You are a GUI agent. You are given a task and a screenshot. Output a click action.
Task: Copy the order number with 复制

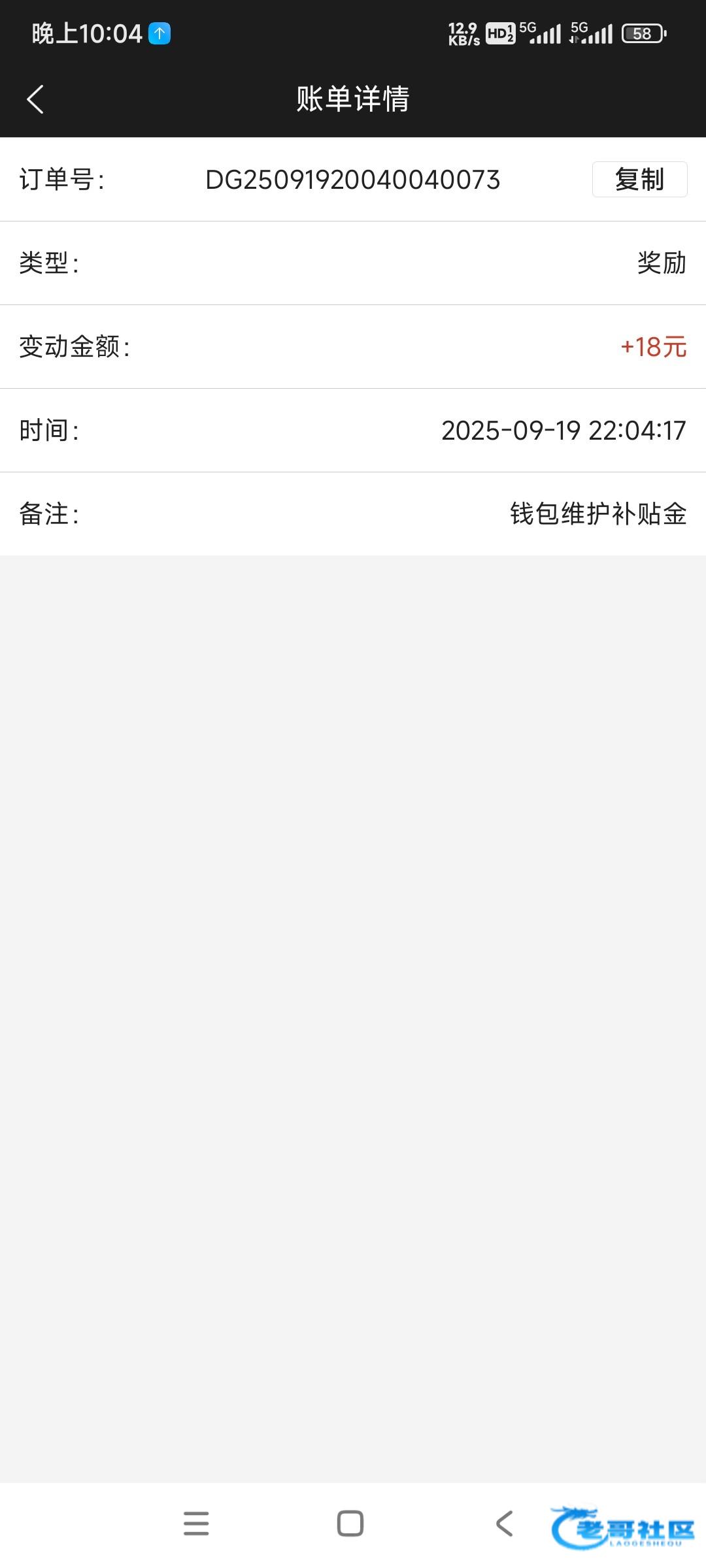[x=639, y=180]
